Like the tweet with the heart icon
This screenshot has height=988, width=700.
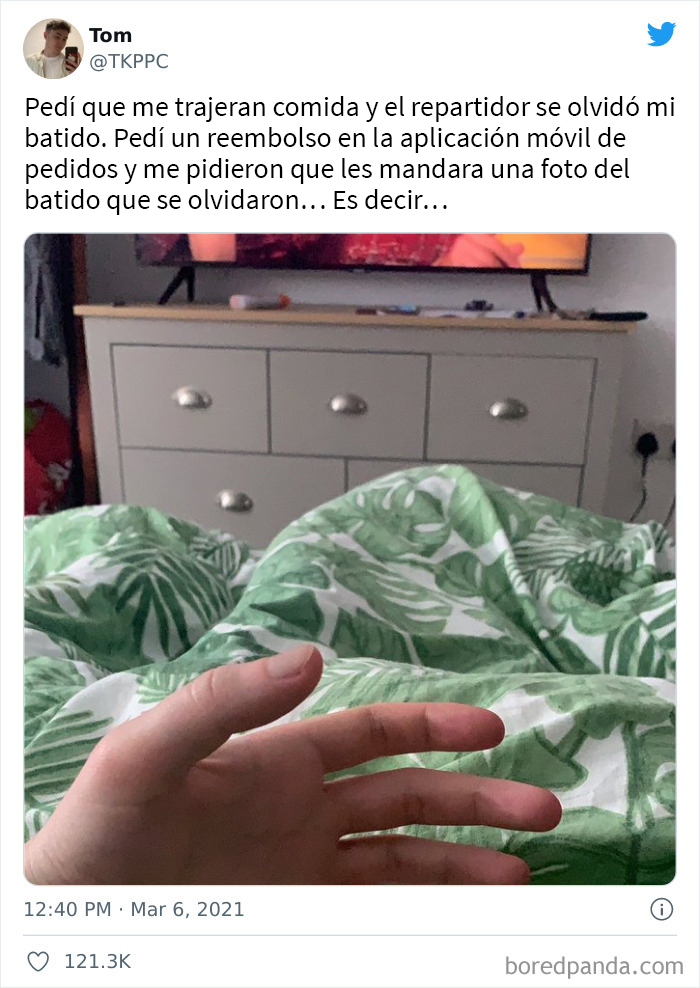coord(38,962)
